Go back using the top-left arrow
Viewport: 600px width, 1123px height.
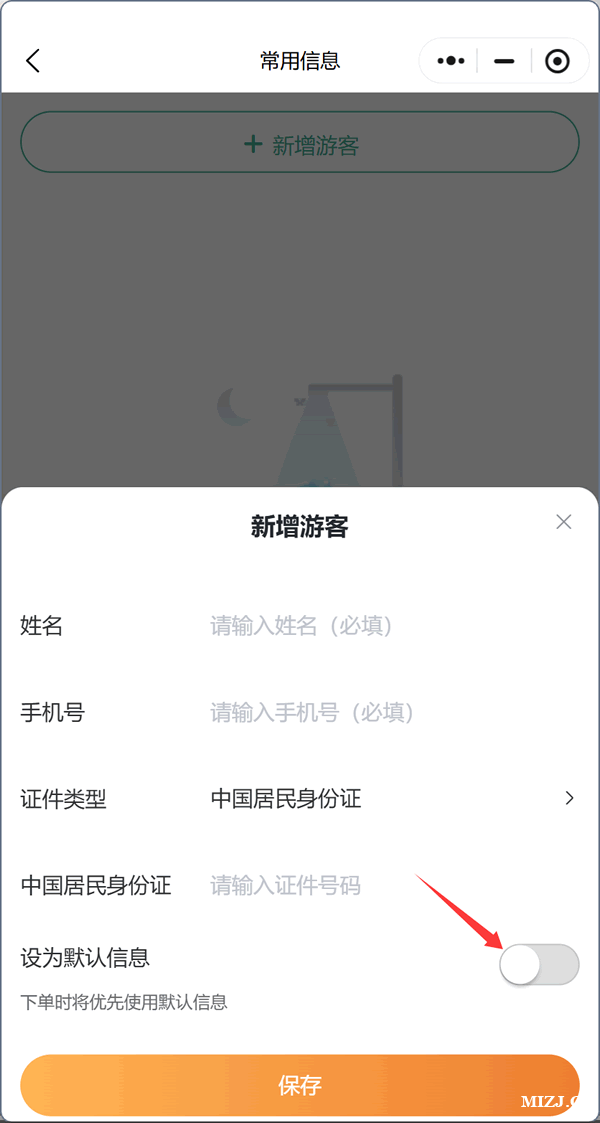point(33,61)
